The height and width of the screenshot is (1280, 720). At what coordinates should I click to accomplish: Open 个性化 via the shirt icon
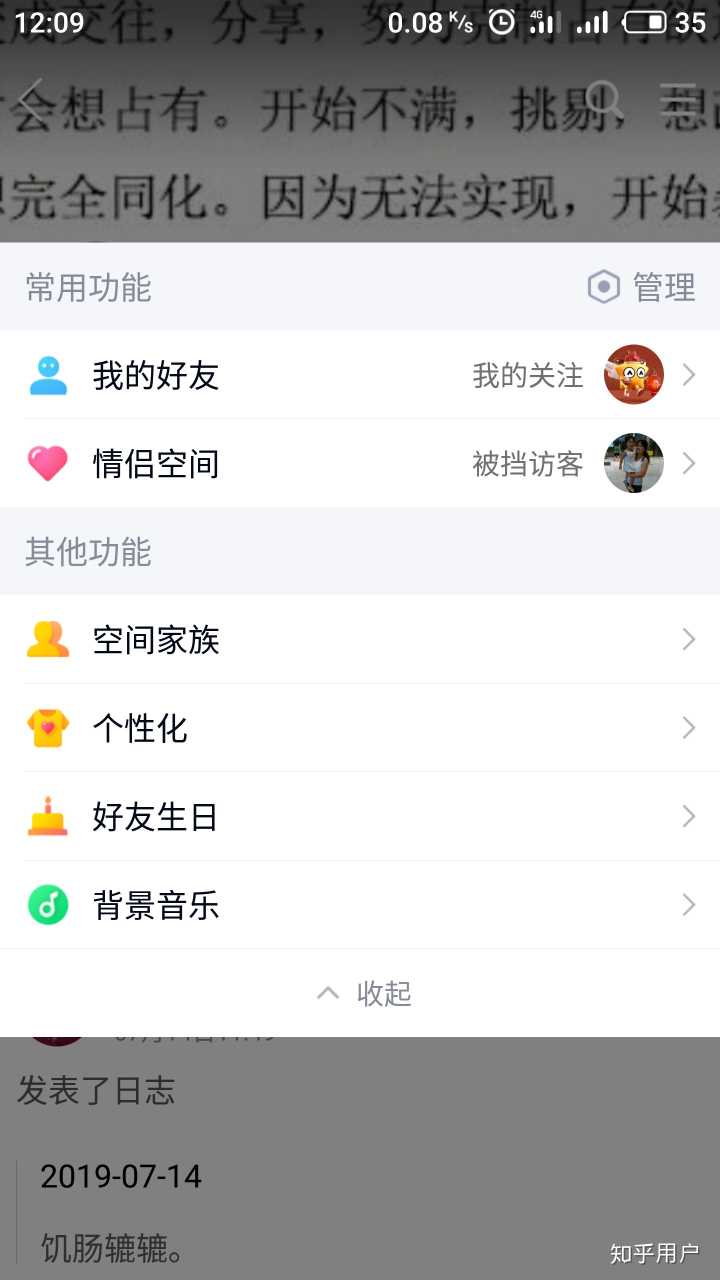point(47,728)
